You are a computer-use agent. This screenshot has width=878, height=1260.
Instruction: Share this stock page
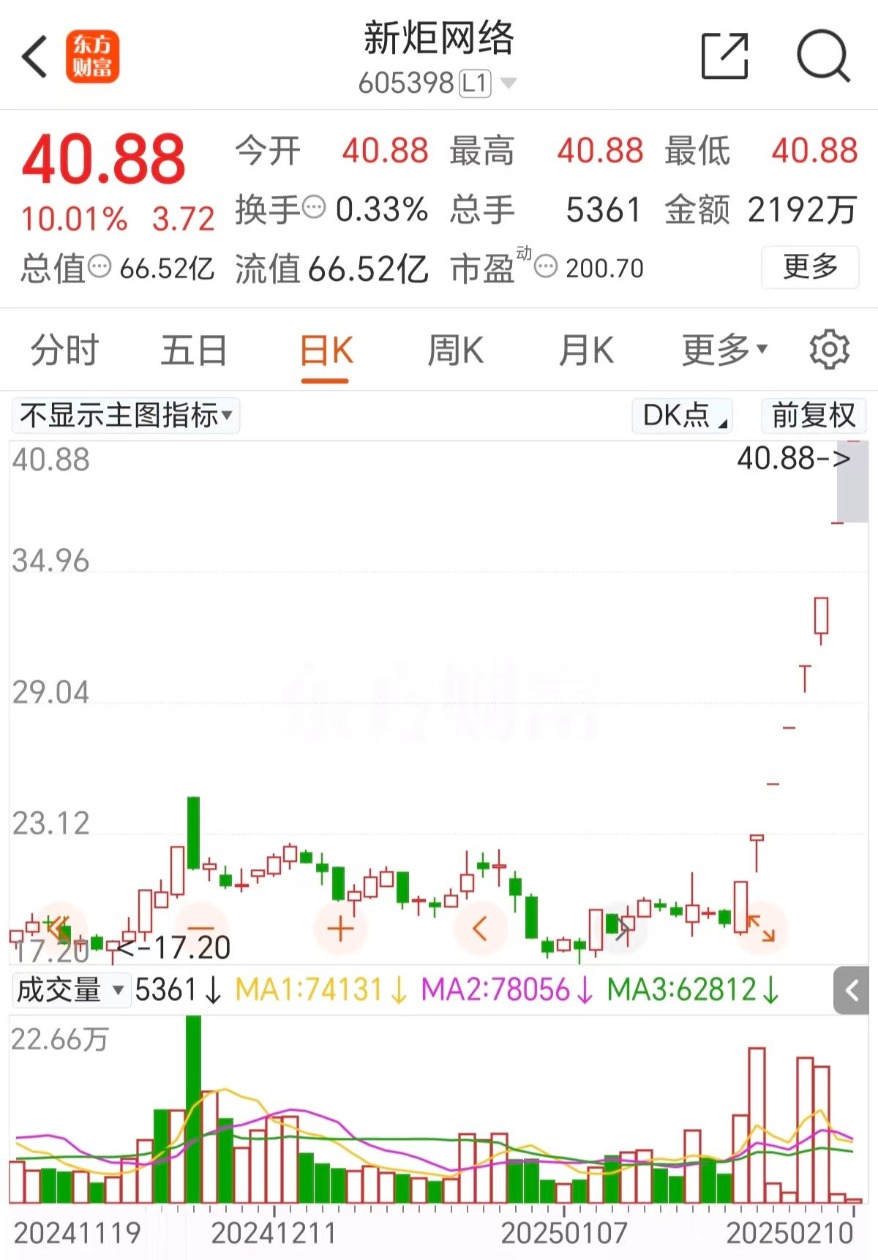(x=725, y=56)
